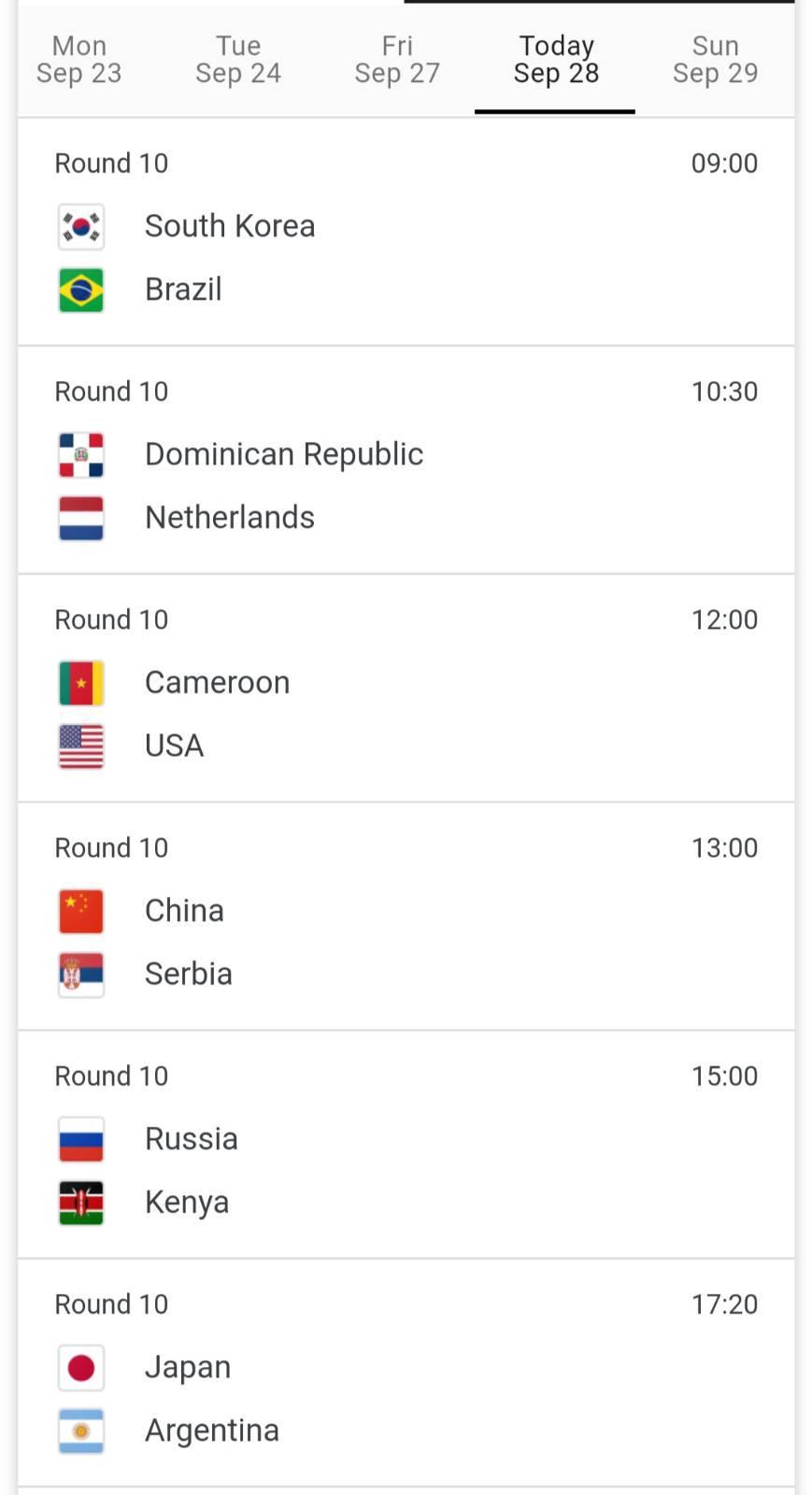Open the China vs Serbia match
Screen dimensions: 812x1495
[x=406, y=917]
